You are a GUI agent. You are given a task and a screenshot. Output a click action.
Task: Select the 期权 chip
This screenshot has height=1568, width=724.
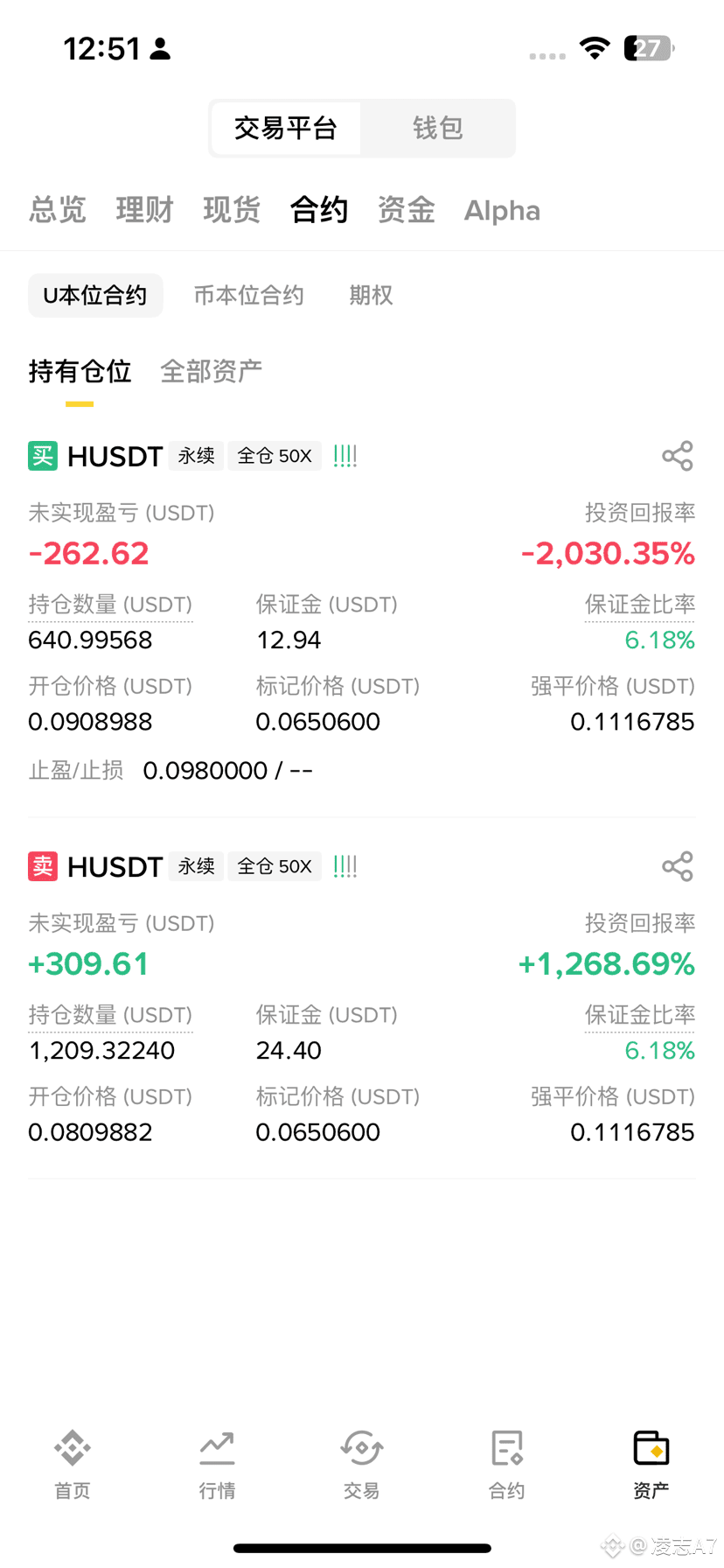coord(371,296)
